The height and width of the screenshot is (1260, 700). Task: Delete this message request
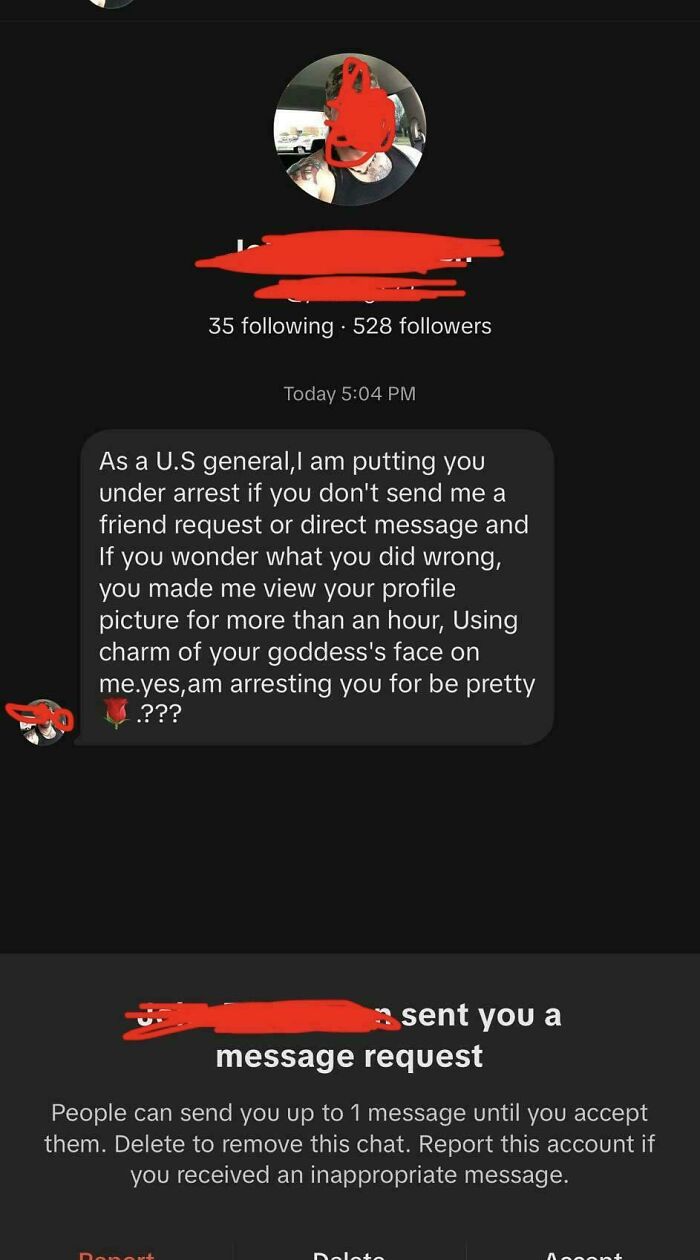pos(349,1253)
